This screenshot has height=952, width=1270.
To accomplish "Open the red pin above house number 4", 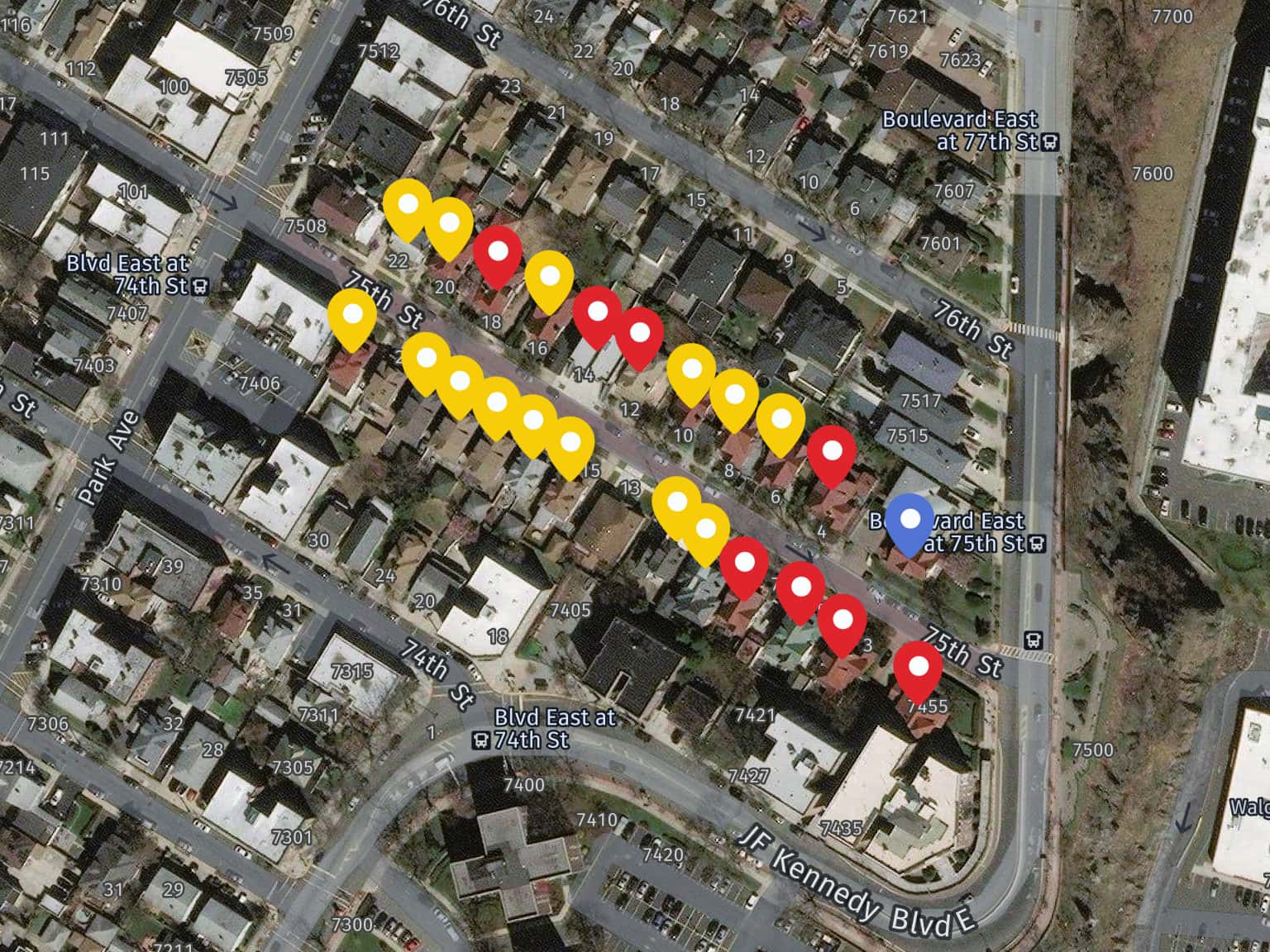I will coord(832,453).
